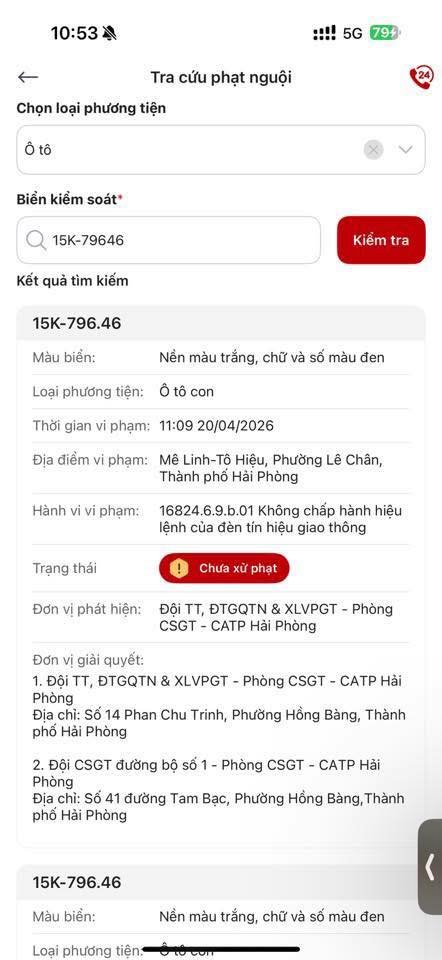Open the 24h hotline phone icon

click(421, 77)
